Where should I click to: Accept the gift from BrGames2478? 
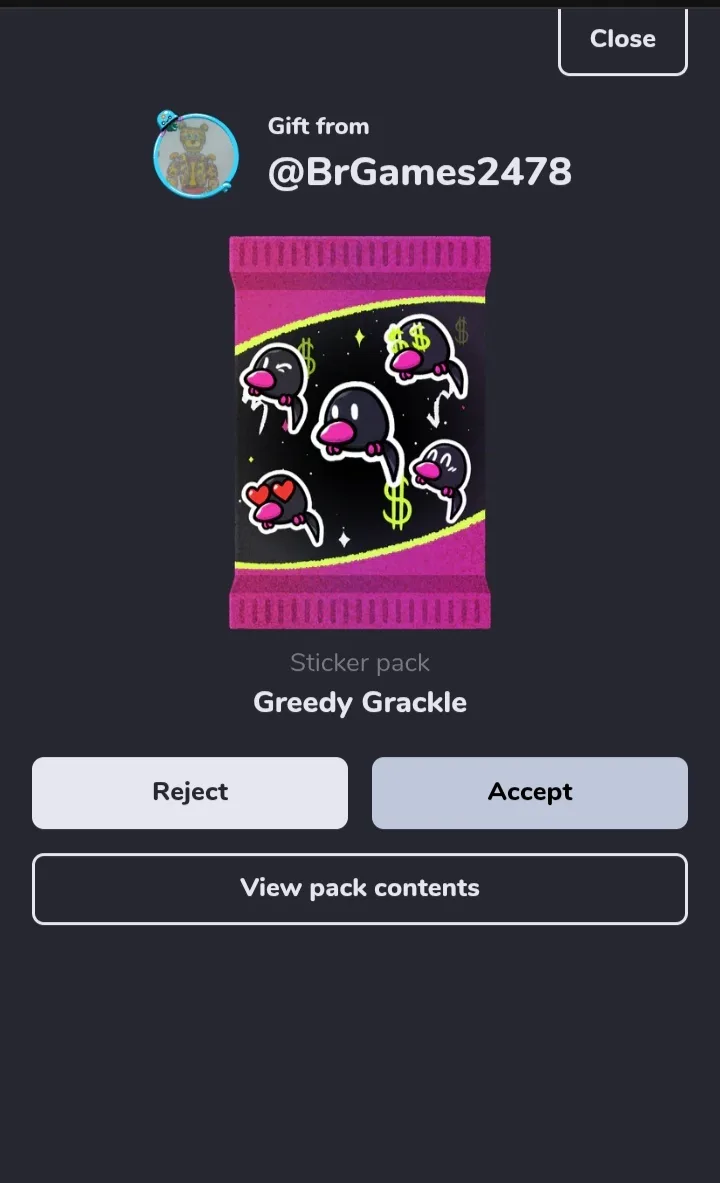(x=530, y=792)
